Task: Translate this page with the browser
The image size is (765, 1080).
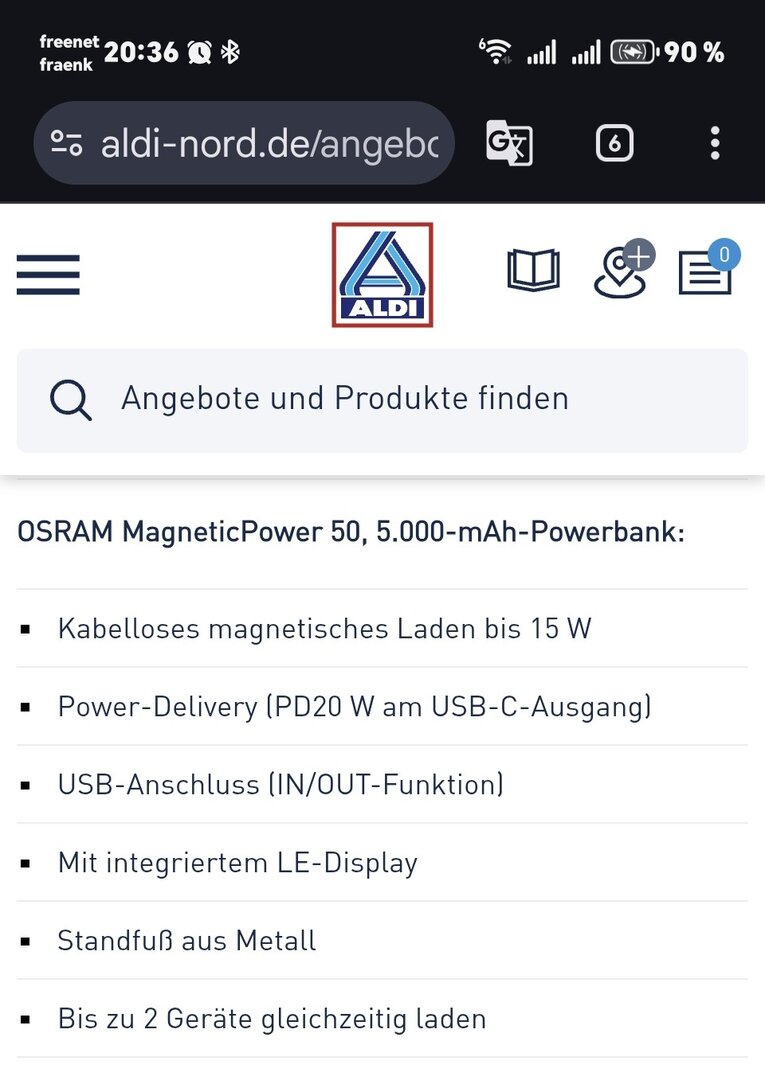Action: (508, 143)
